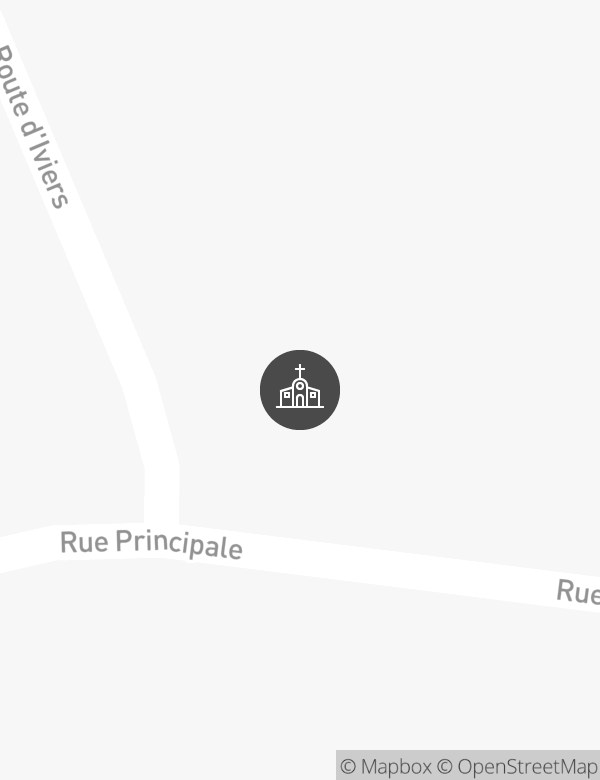The height and width of the screenshot is (780, 600).
Task: Open the OpenStreetMap attribution link
Action: pos(518,767)
